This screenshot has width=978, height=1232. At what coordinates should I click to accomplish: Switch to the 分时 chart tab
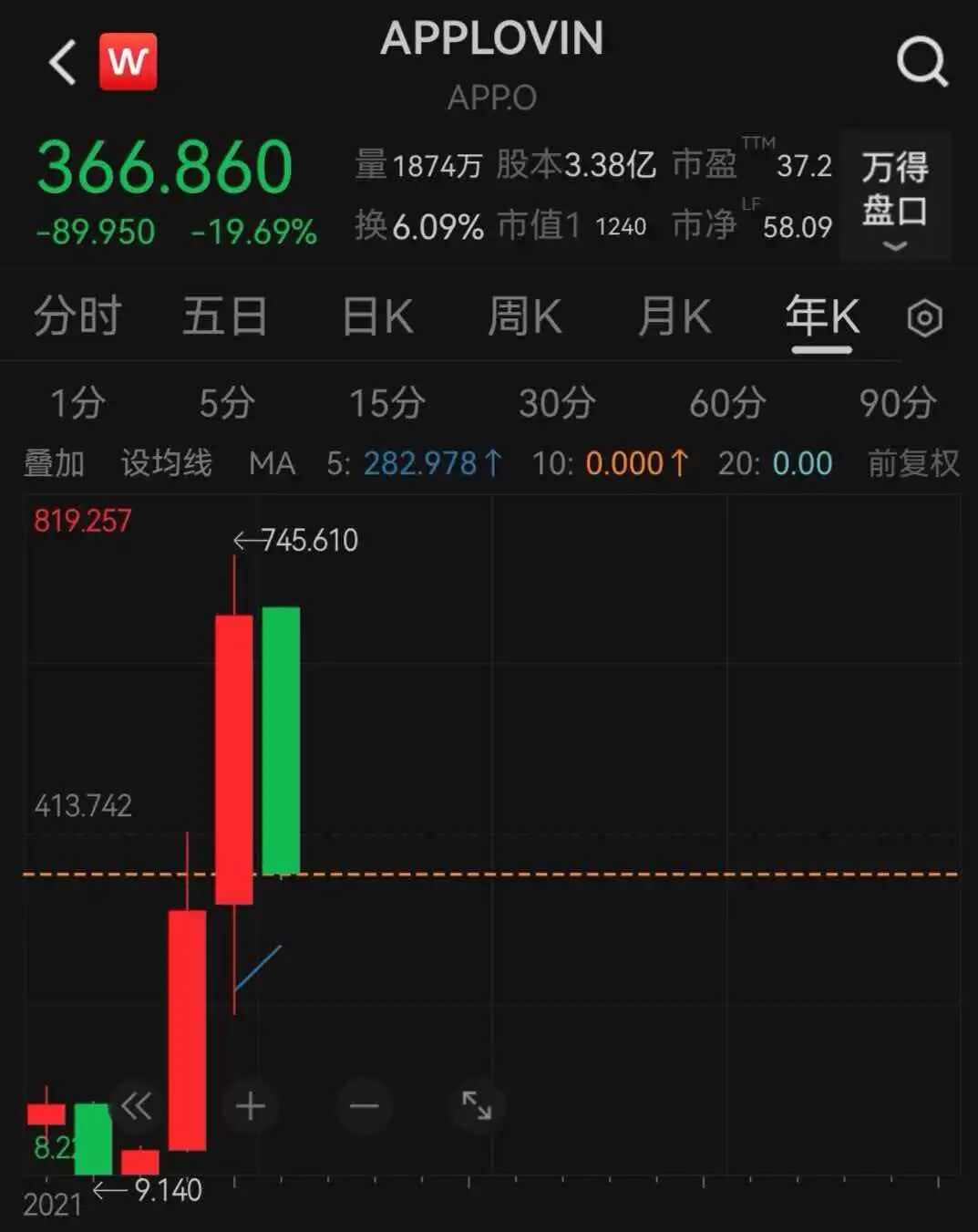(77, 317)
